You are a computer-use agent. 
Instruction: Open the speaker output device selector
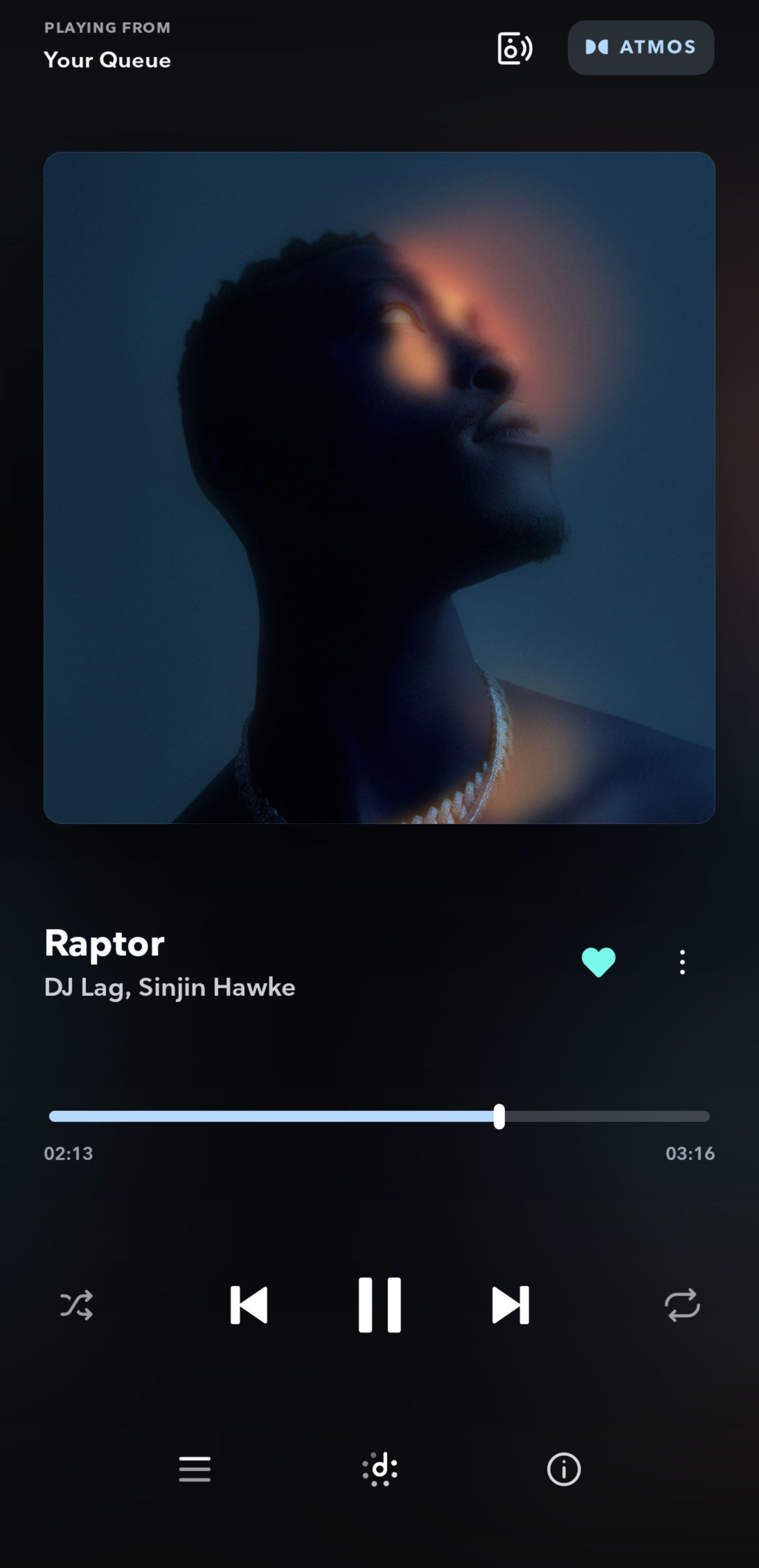tap(515, 48)
